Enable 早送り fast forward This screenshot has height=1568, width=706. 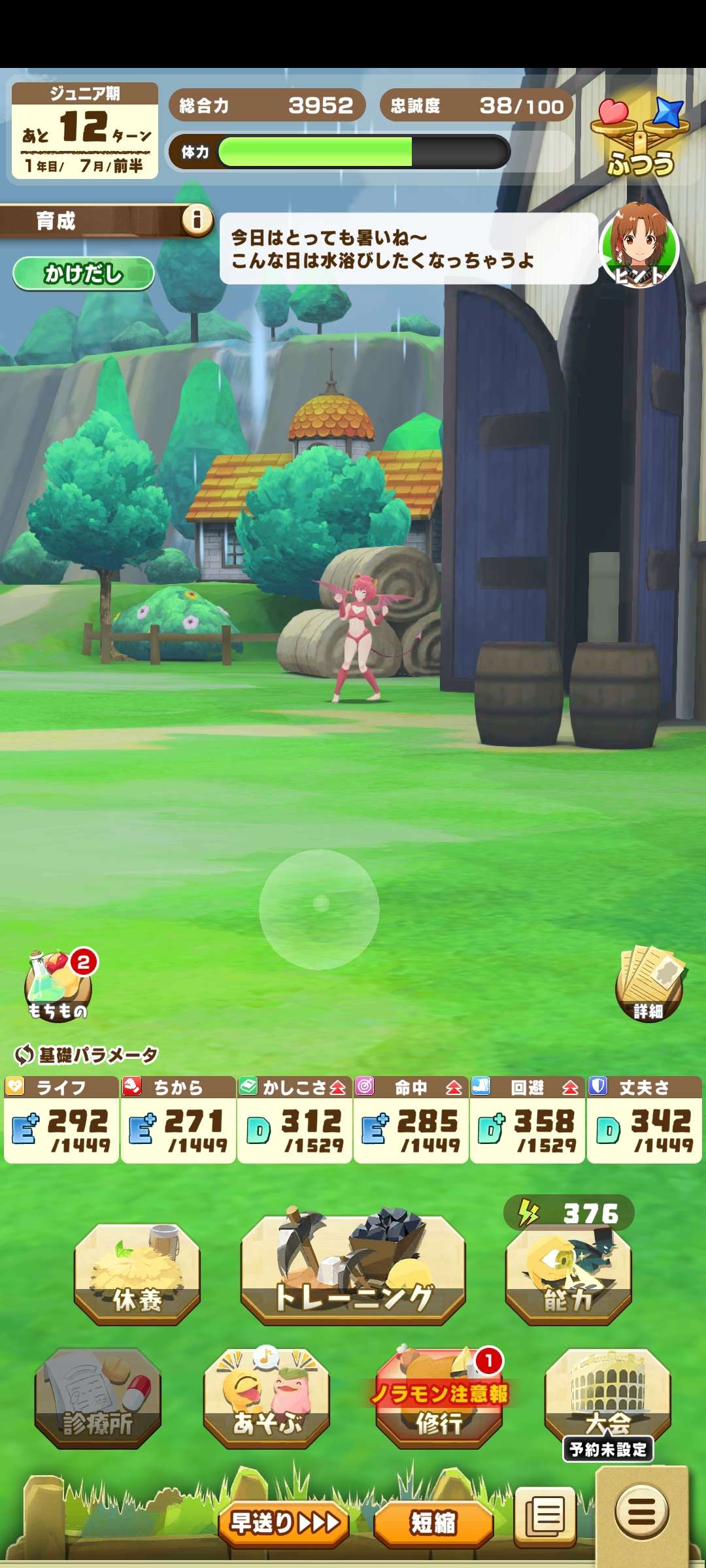284,1522
